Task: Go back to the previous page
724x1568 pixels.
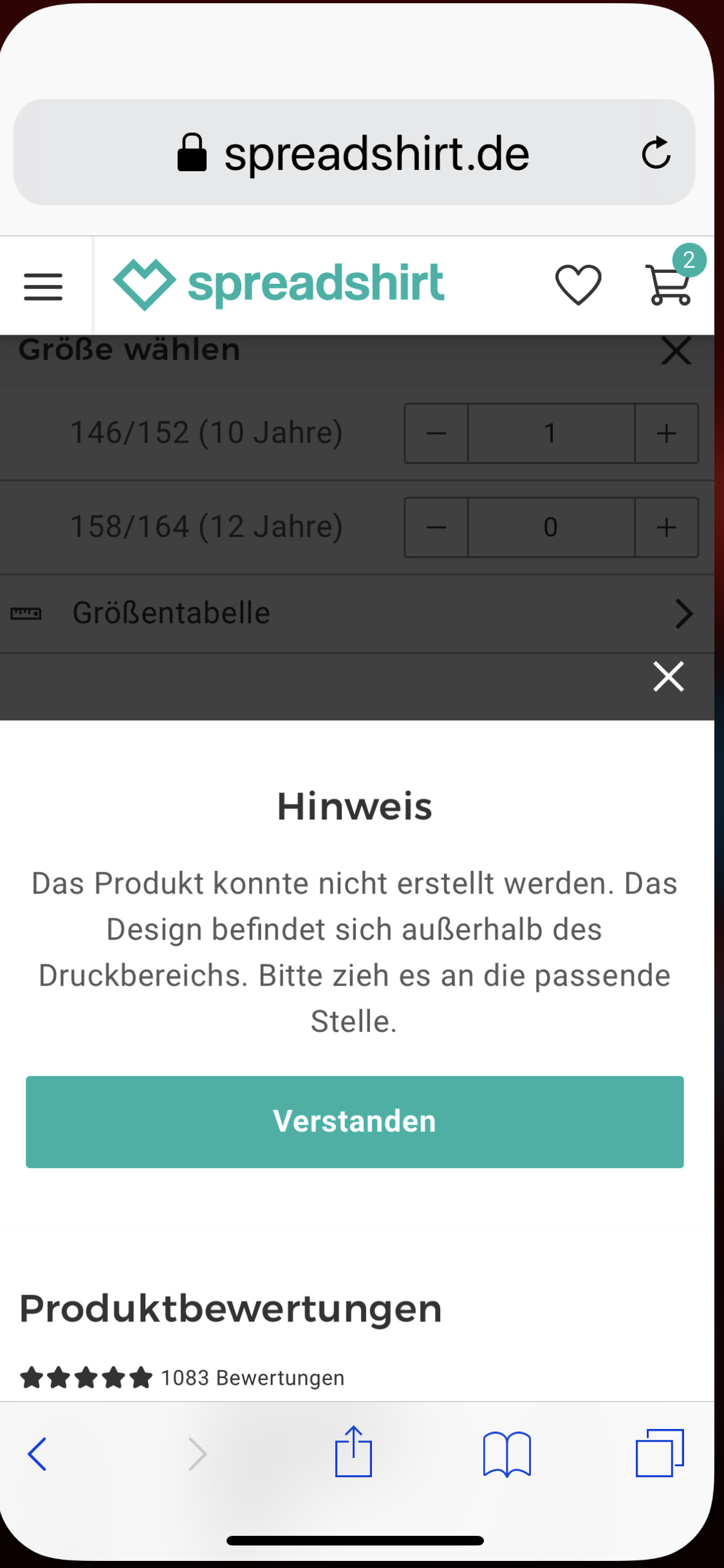Action: (37, 1454)
